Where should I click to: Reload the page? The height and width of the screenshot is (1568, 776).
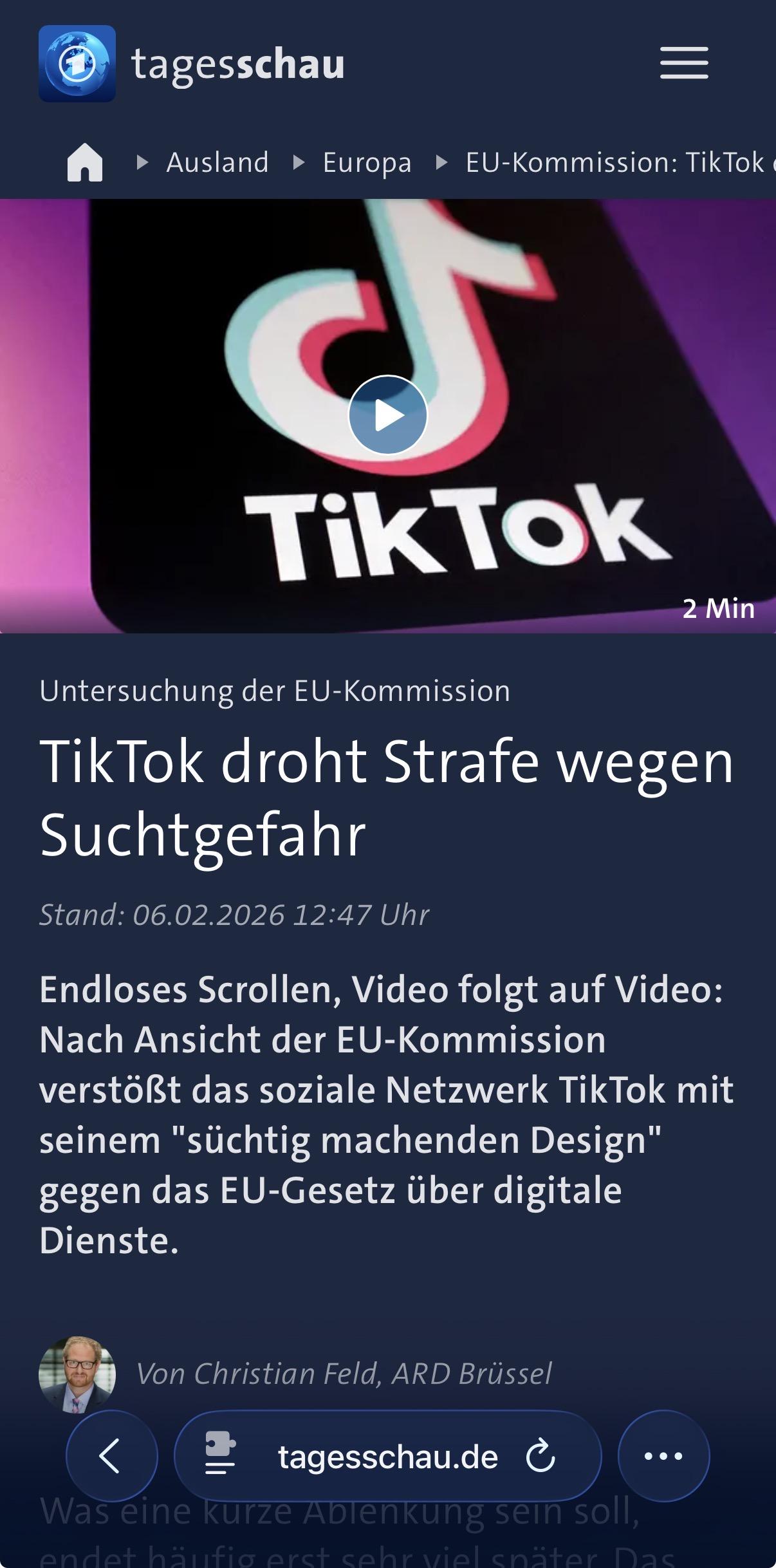point(540,1456)
